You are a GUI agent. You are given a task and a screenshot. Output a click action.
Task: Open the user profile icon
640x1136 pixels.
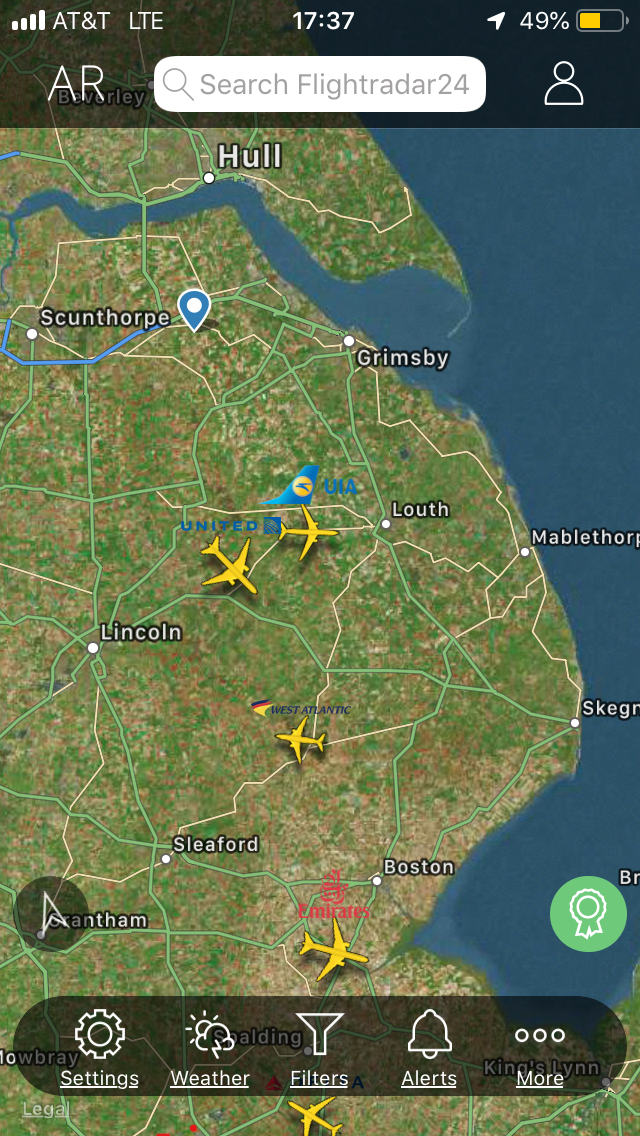tap(563, 84)
